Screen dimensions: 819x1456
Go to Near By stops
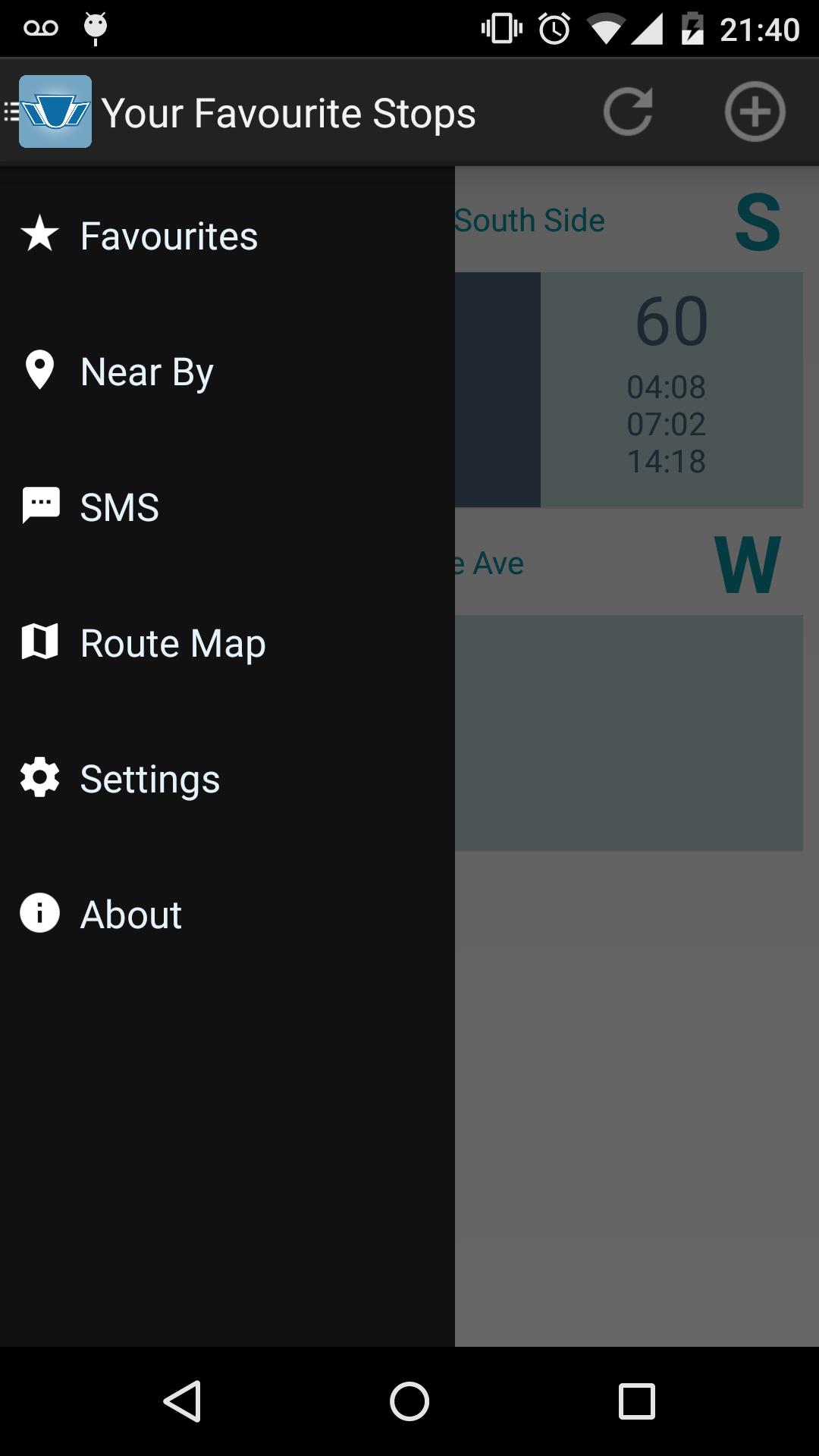pos(146,372)
